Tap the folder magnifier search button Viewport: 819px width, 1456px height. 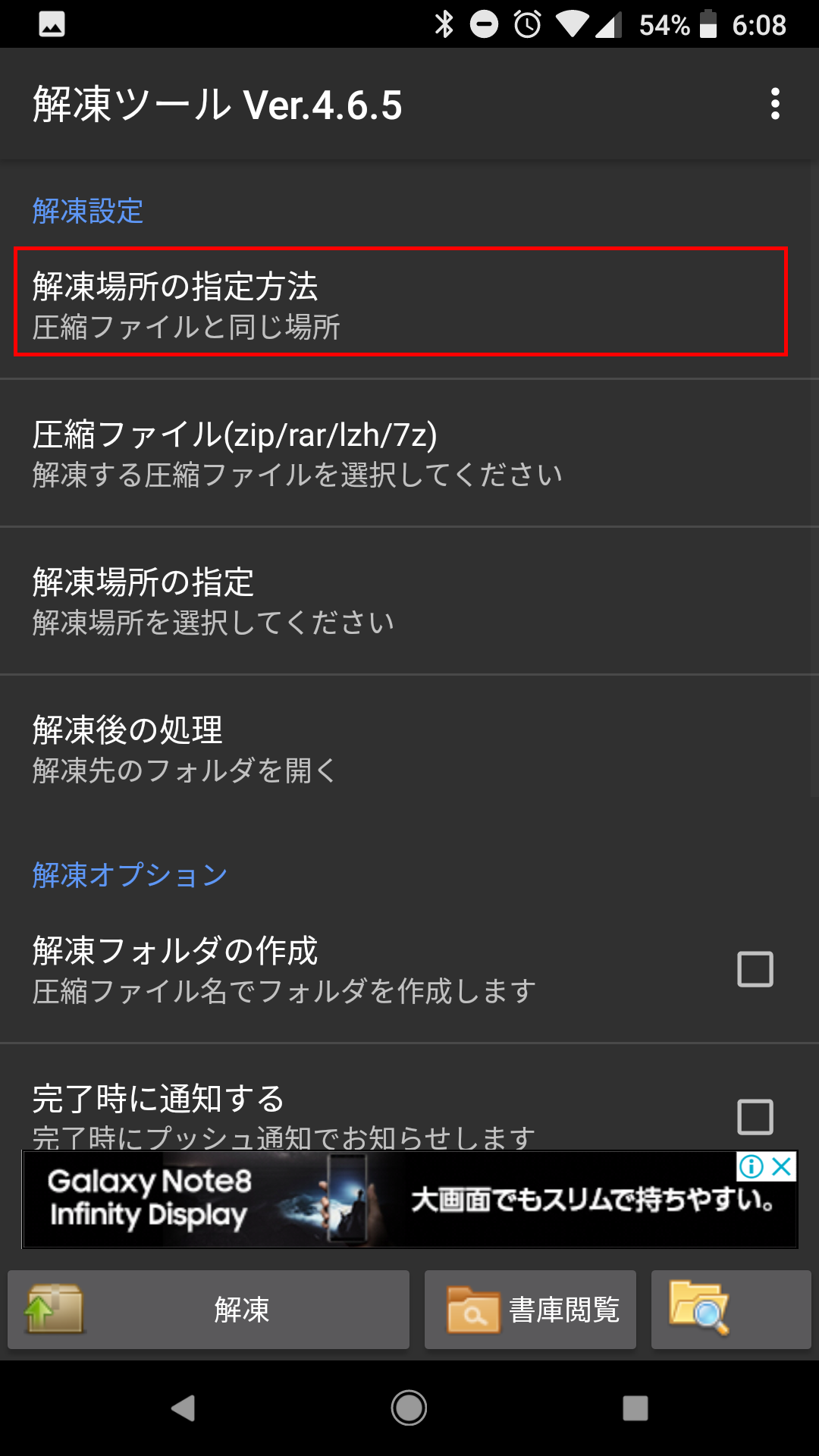pos(730,1310)
